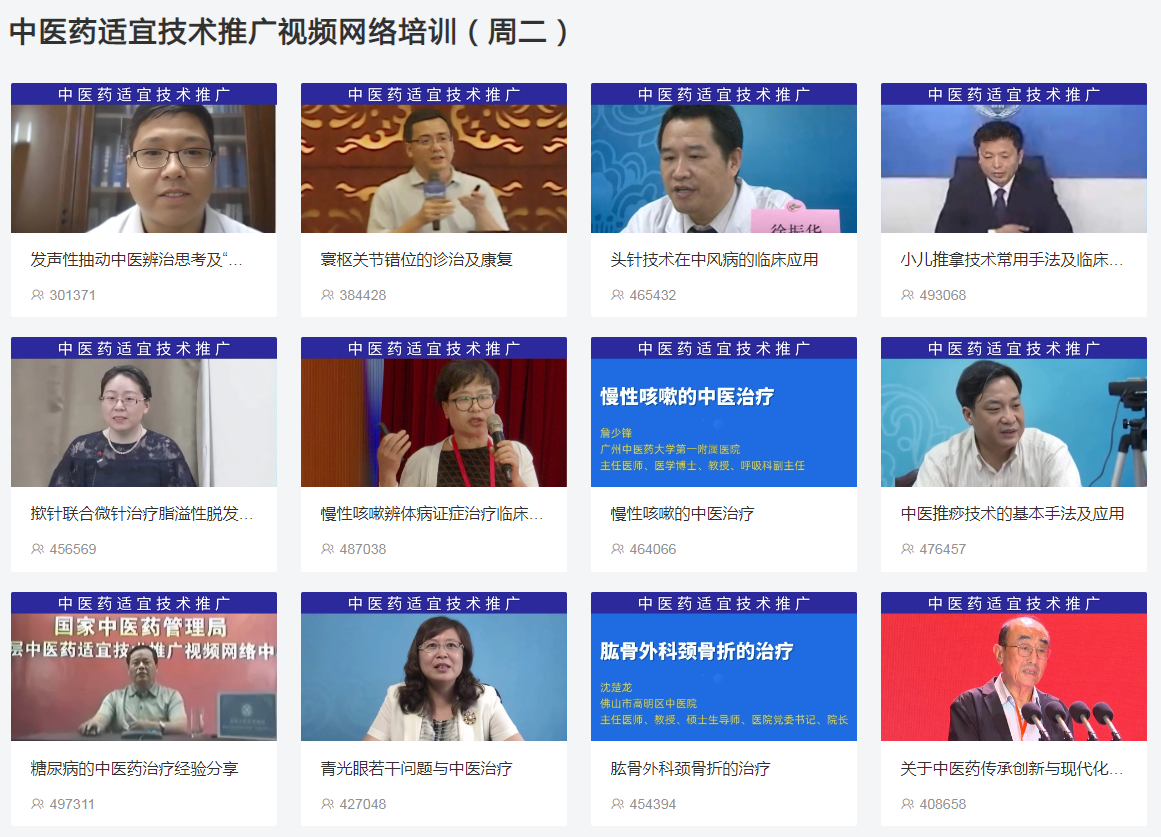Viewport: 1161px width, 837px height.
Task: Watch the video 青光眼若干问题与中医治疗
Action: pos(433,676)
